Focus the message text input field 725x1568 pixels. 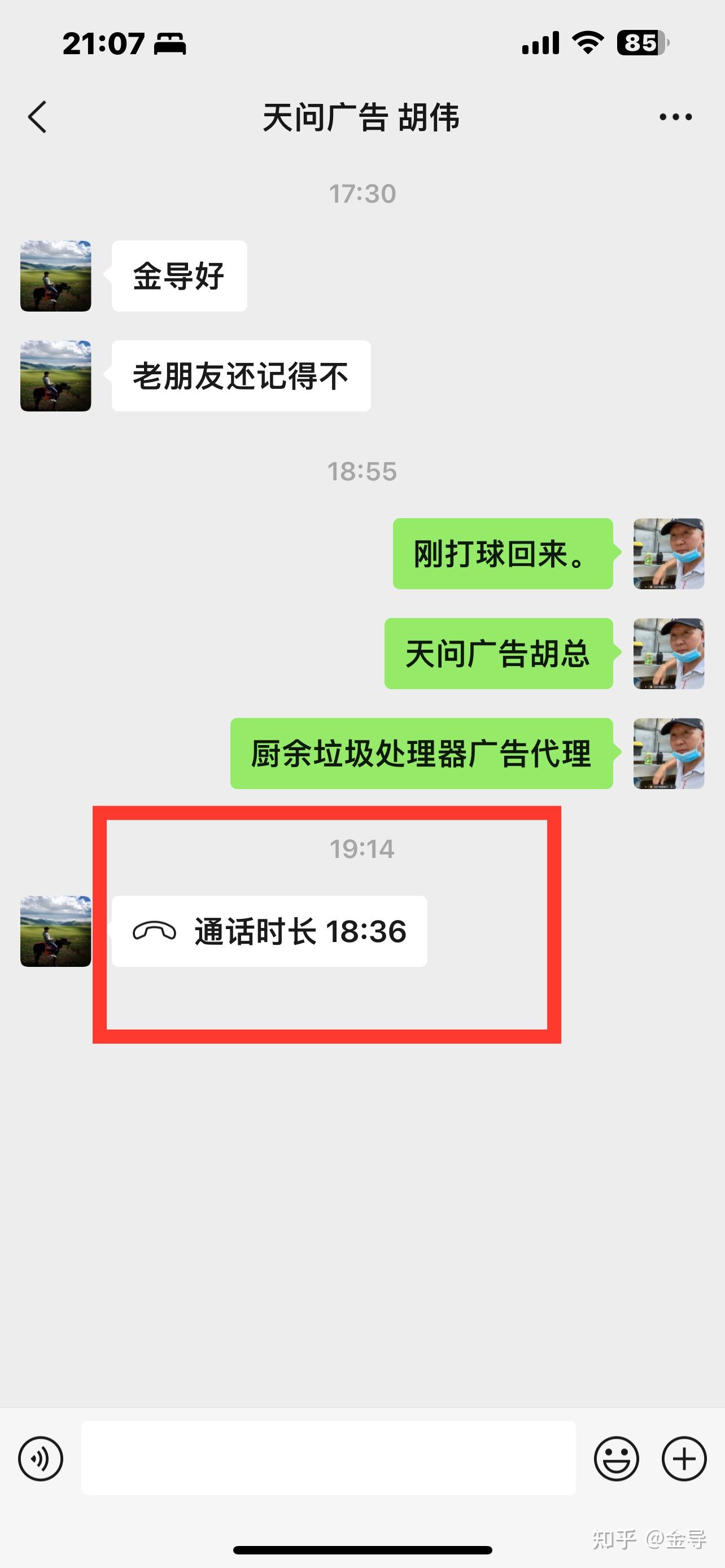pyautogui.click(x=328, y=1458)
